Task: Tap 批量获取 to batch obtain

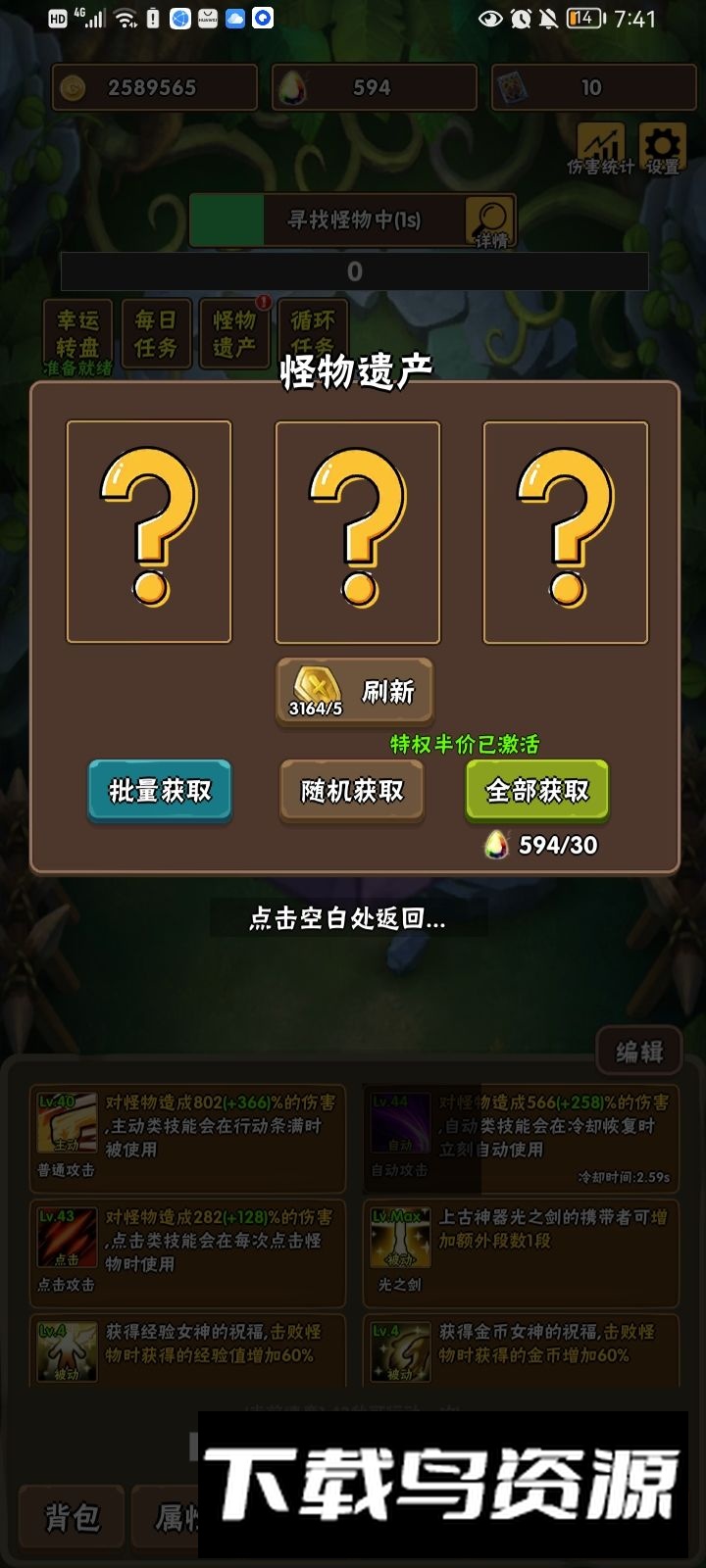Action: click(160, 790)
